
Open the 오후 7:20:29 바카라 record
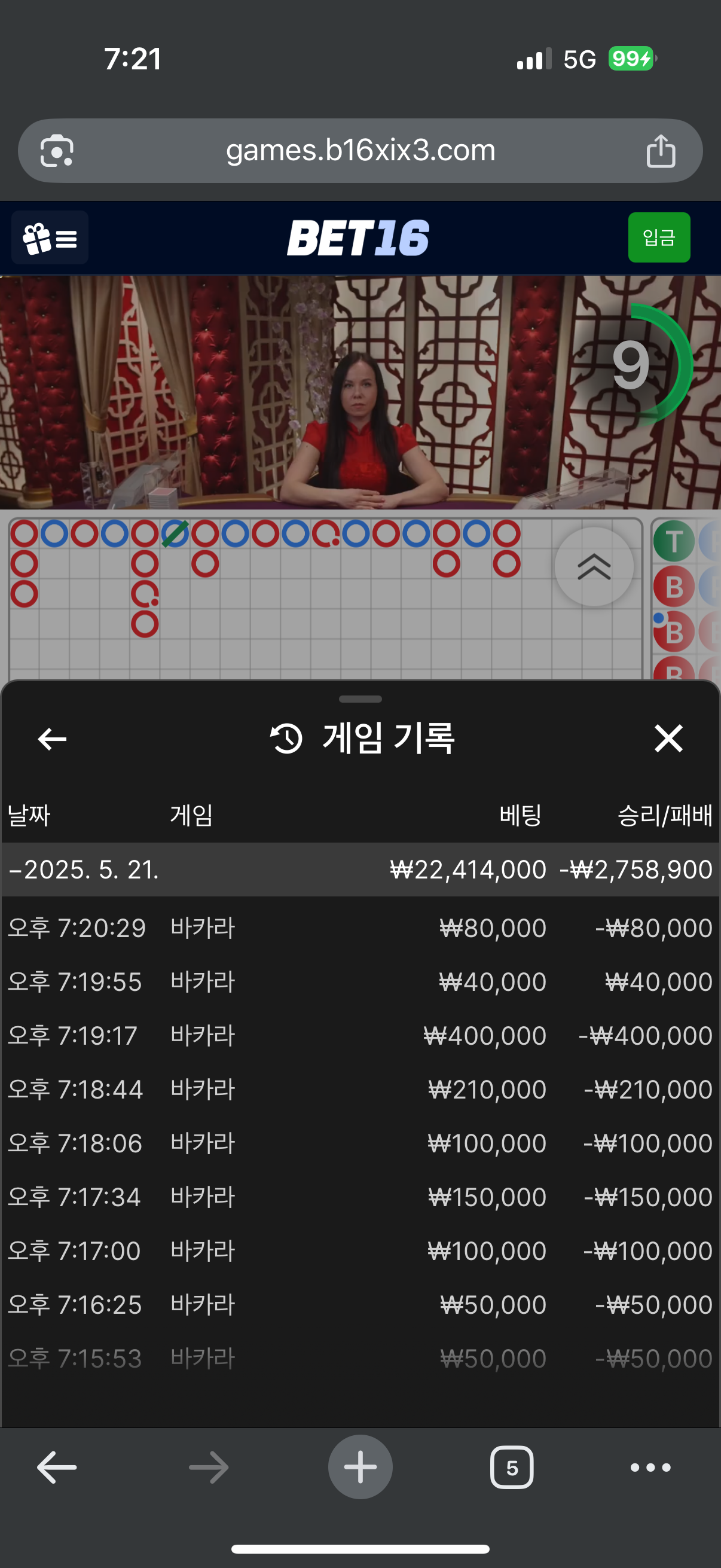coord(360,928)
